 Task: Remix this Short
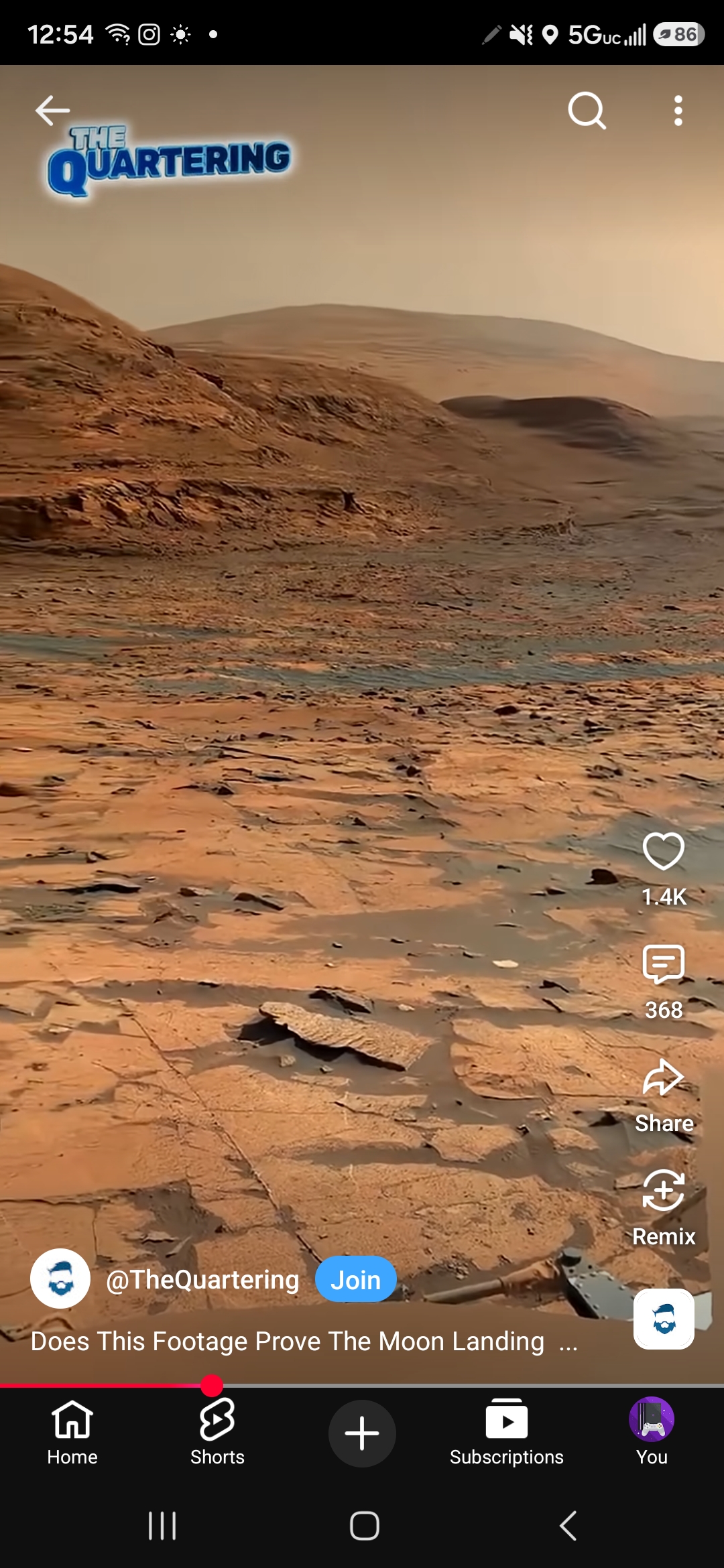click(664, 1191)
